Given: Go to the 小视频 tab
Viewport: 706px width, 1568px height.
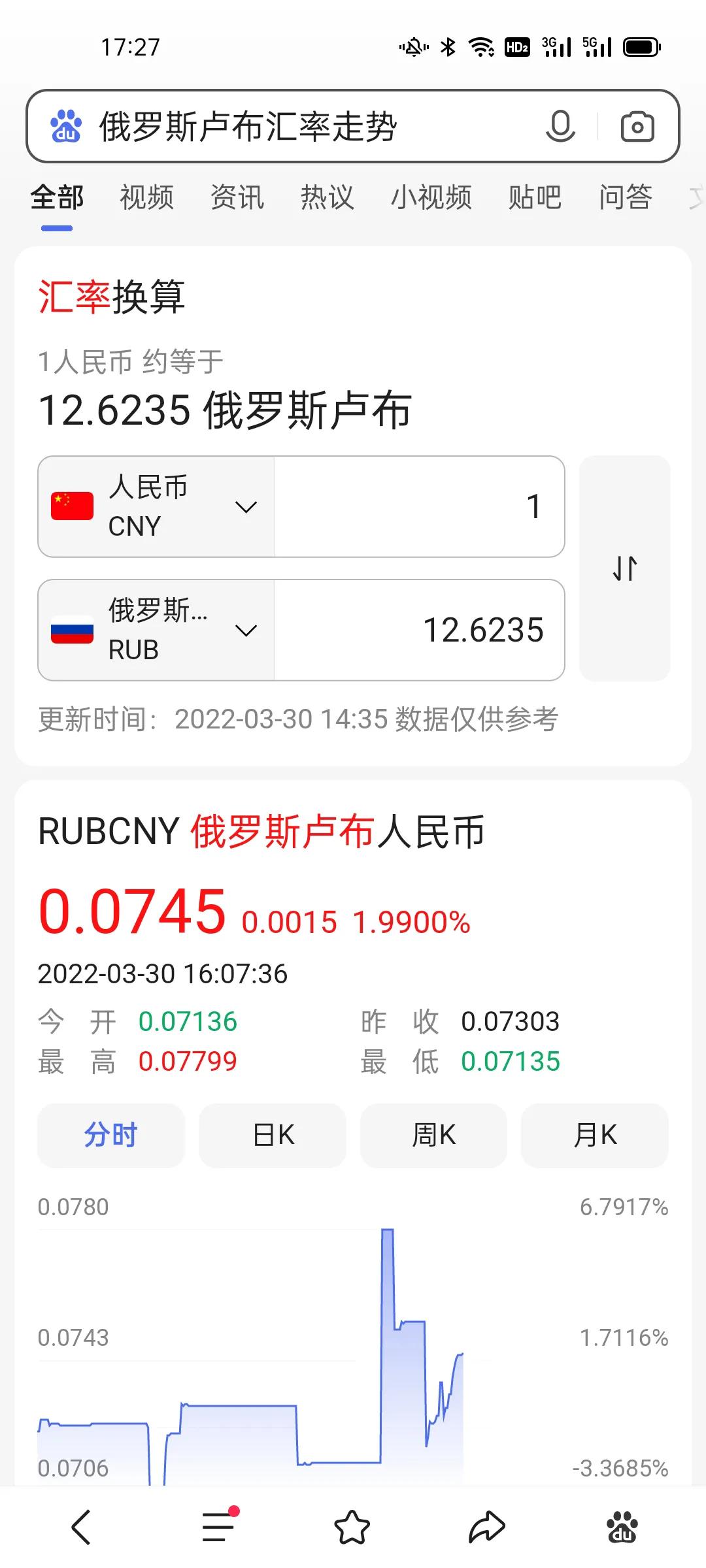Looking at the screenshot, I should click(431, 197).
